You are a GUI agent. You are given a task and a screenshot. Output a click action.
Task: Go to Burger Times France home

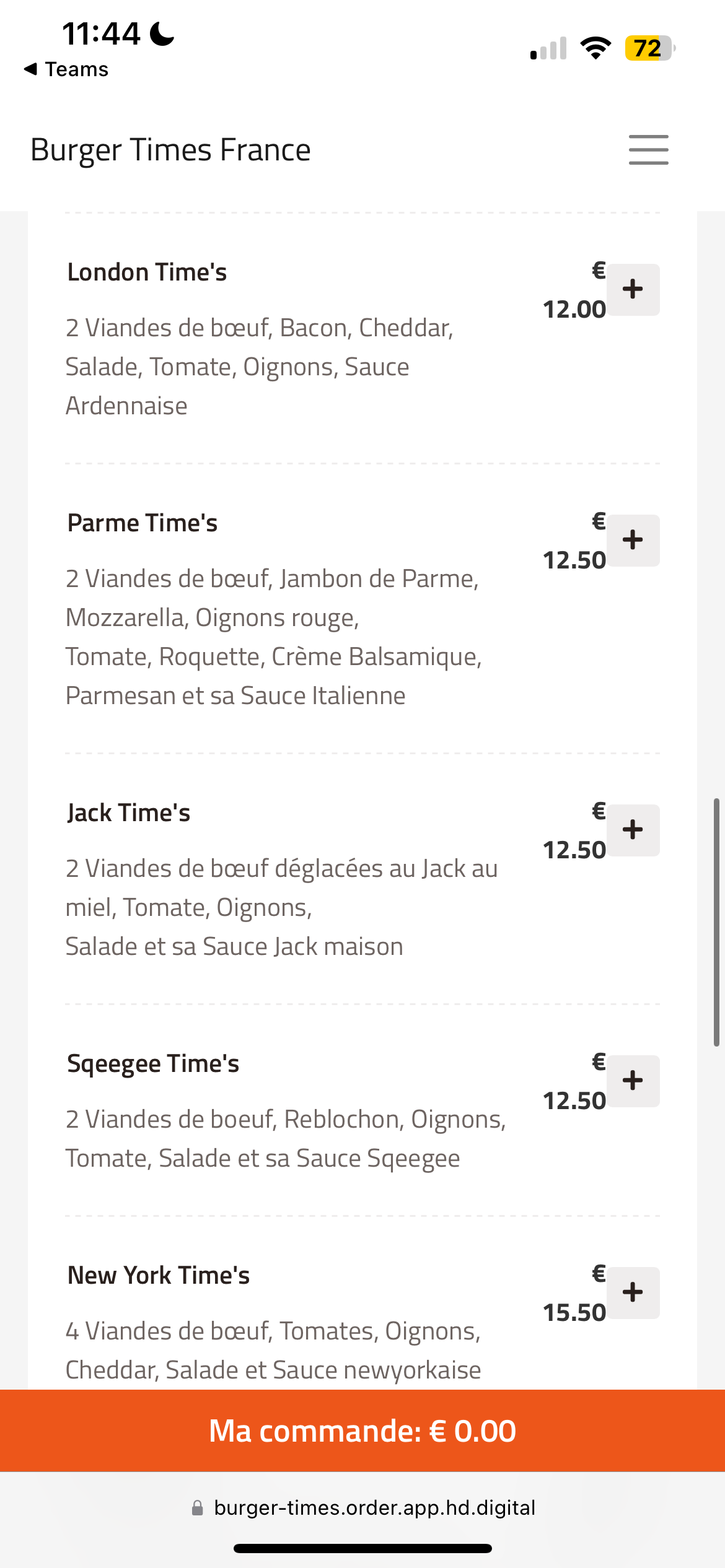click(170, 150)
